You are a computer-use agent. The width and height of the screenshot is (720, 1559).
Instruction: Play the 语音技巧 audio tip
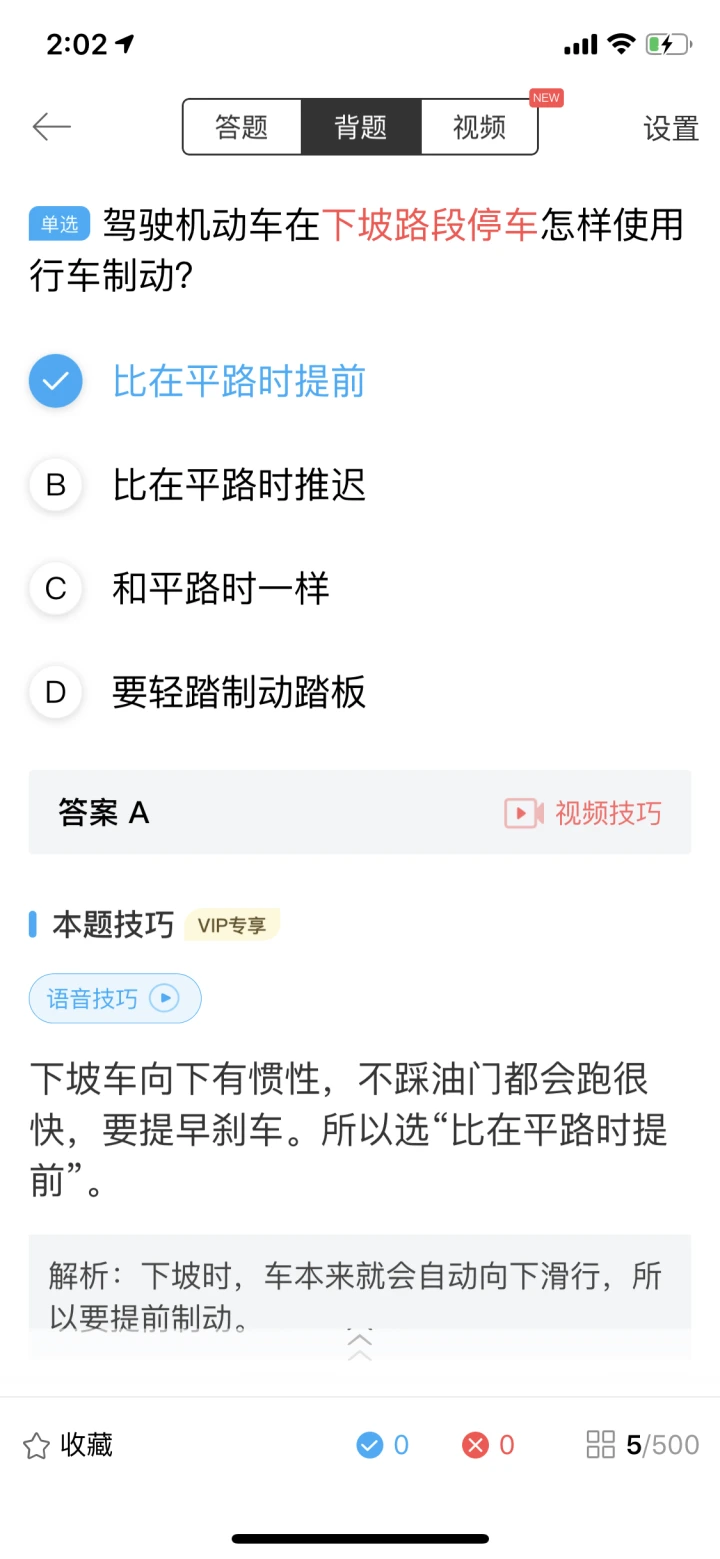point(115,998)
